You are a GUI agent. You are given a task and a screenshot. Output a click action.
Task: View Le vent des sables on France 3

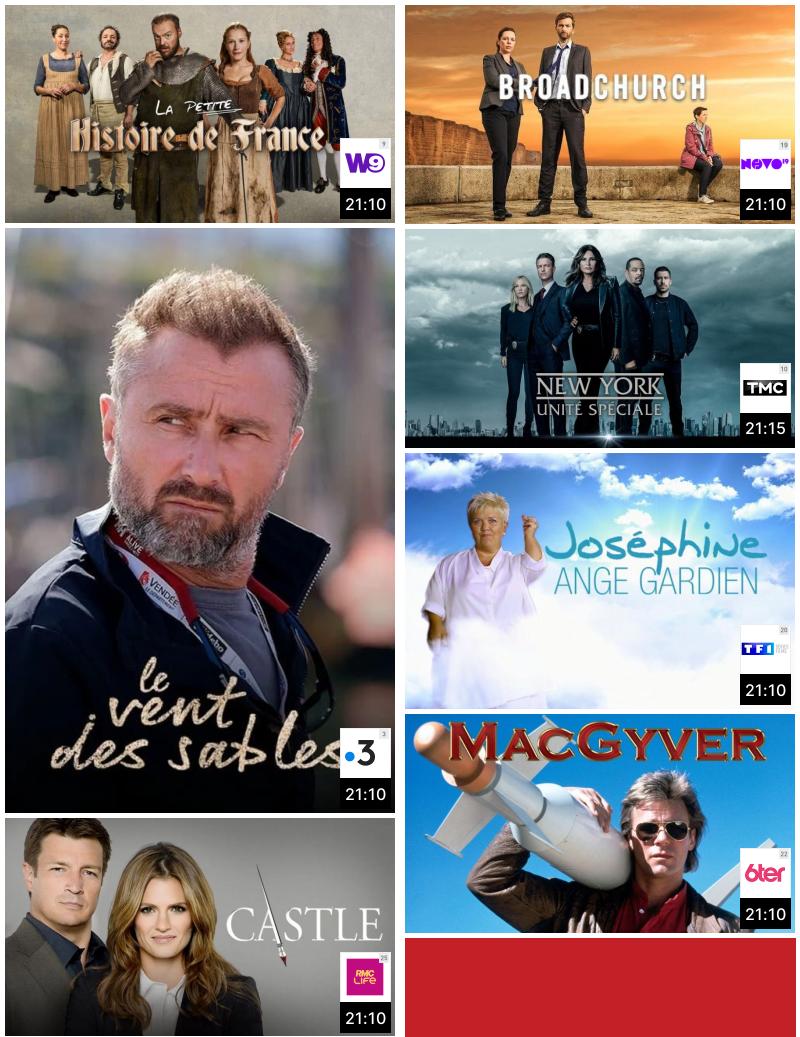click(199, 520)
